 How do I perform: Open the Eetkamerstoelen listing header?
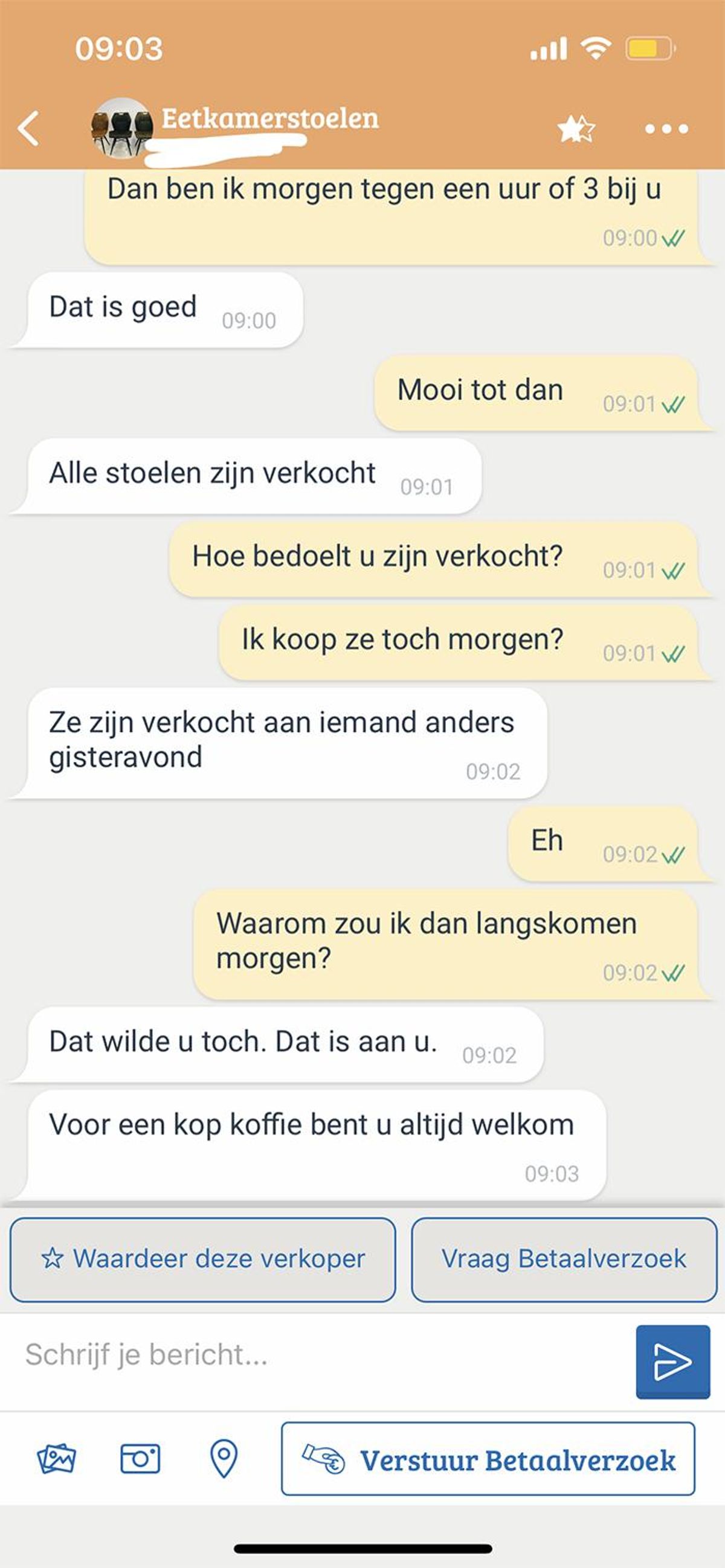(x=269, y=119)
